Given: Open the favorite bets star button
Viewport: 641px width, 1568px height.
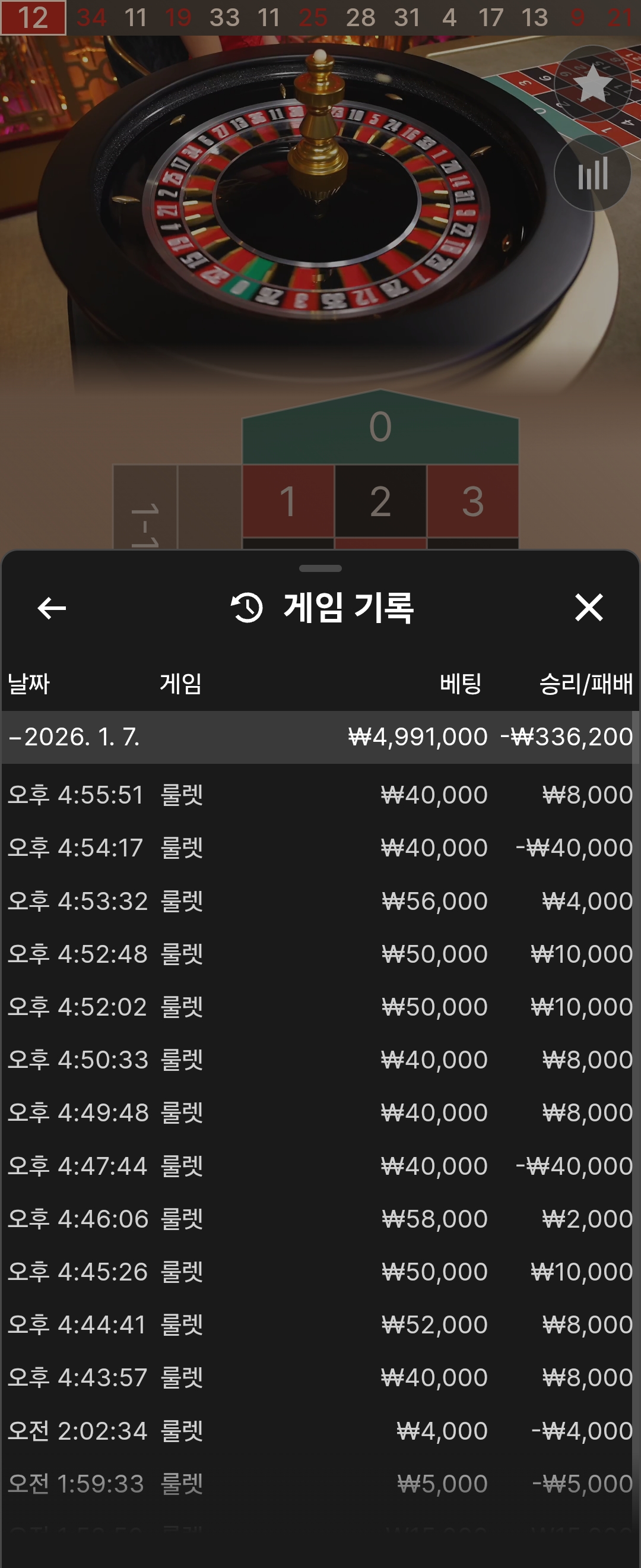Looking at the screenshot, I should tap(592, 83).
